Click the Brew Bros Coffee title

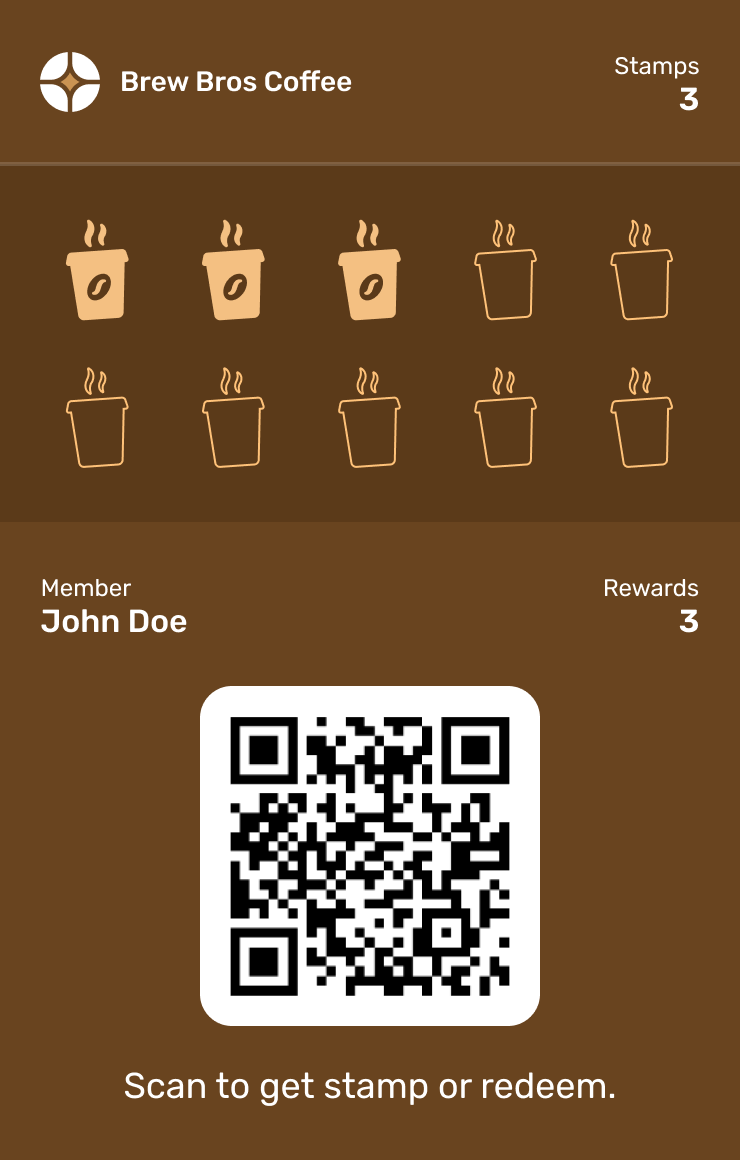click(x=236, y=82)
